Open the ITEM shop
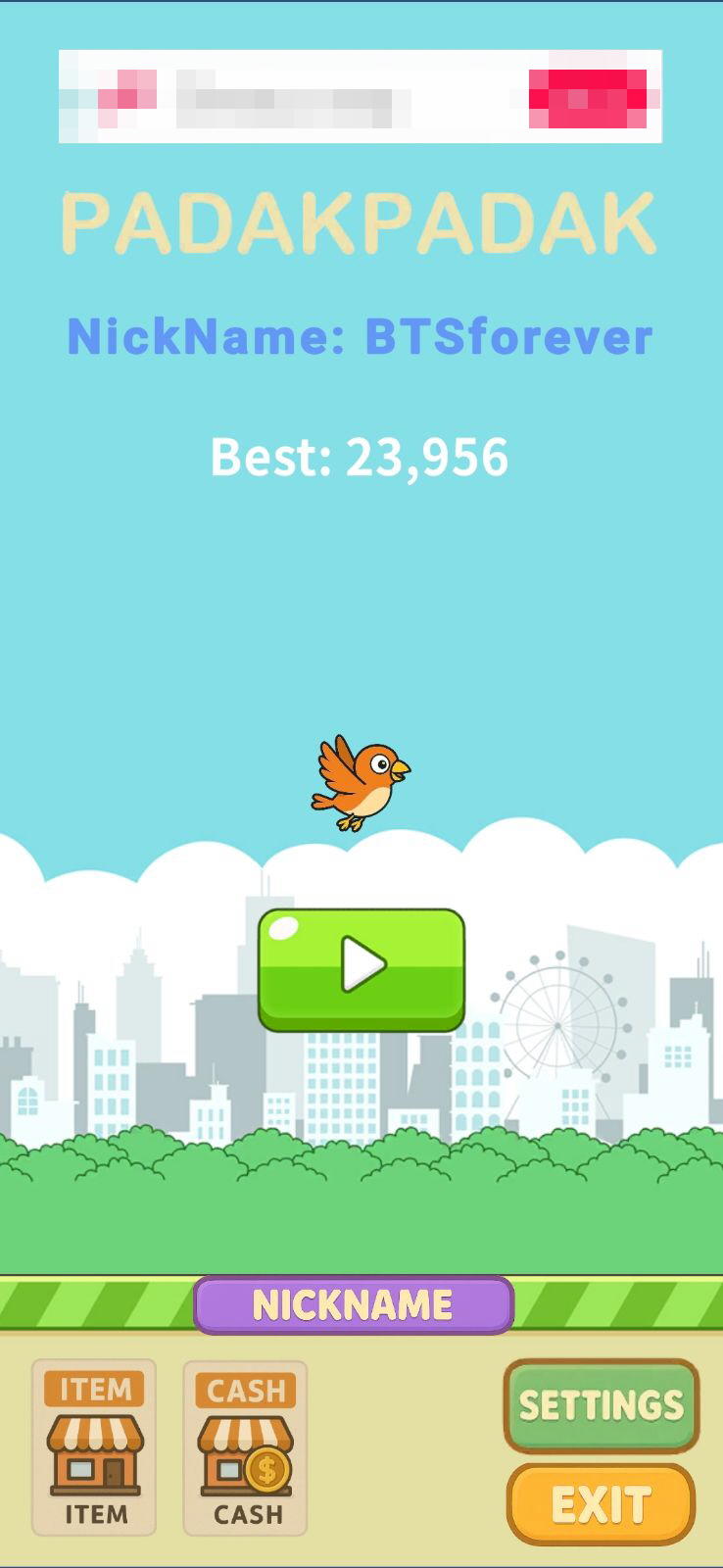The width and height of the screenshot is (723, 1568). pyautogui.click(x=94, y=1446)
